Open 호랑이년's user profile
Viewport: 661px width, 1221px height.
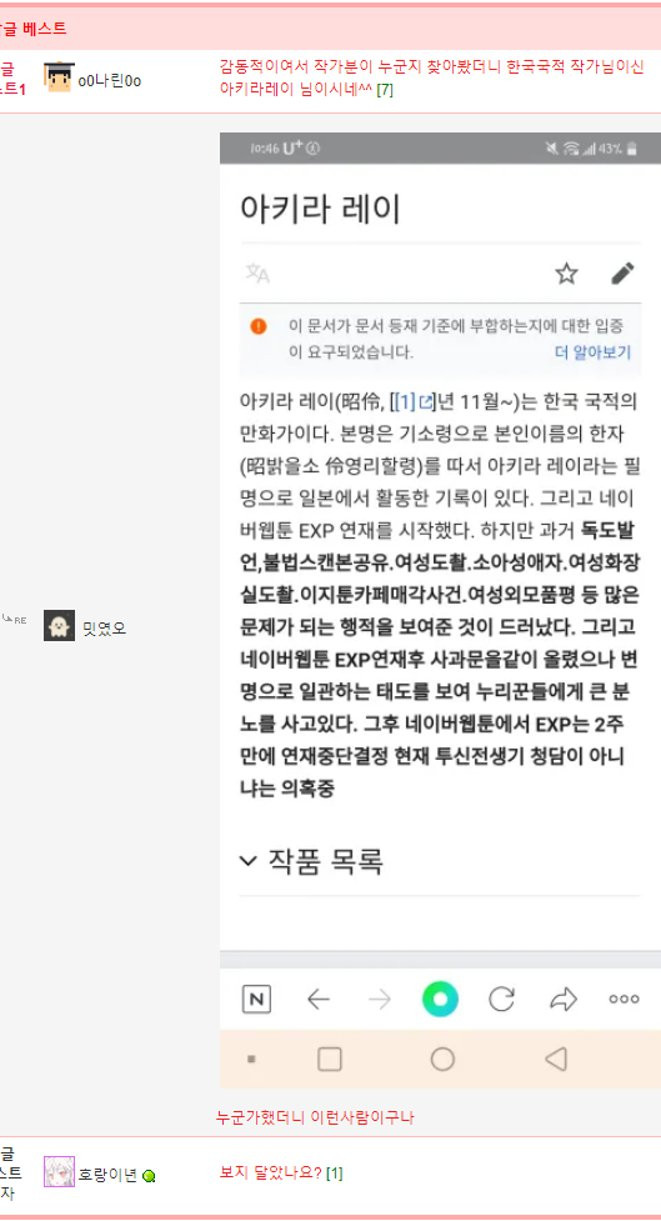pos(108,1175)
